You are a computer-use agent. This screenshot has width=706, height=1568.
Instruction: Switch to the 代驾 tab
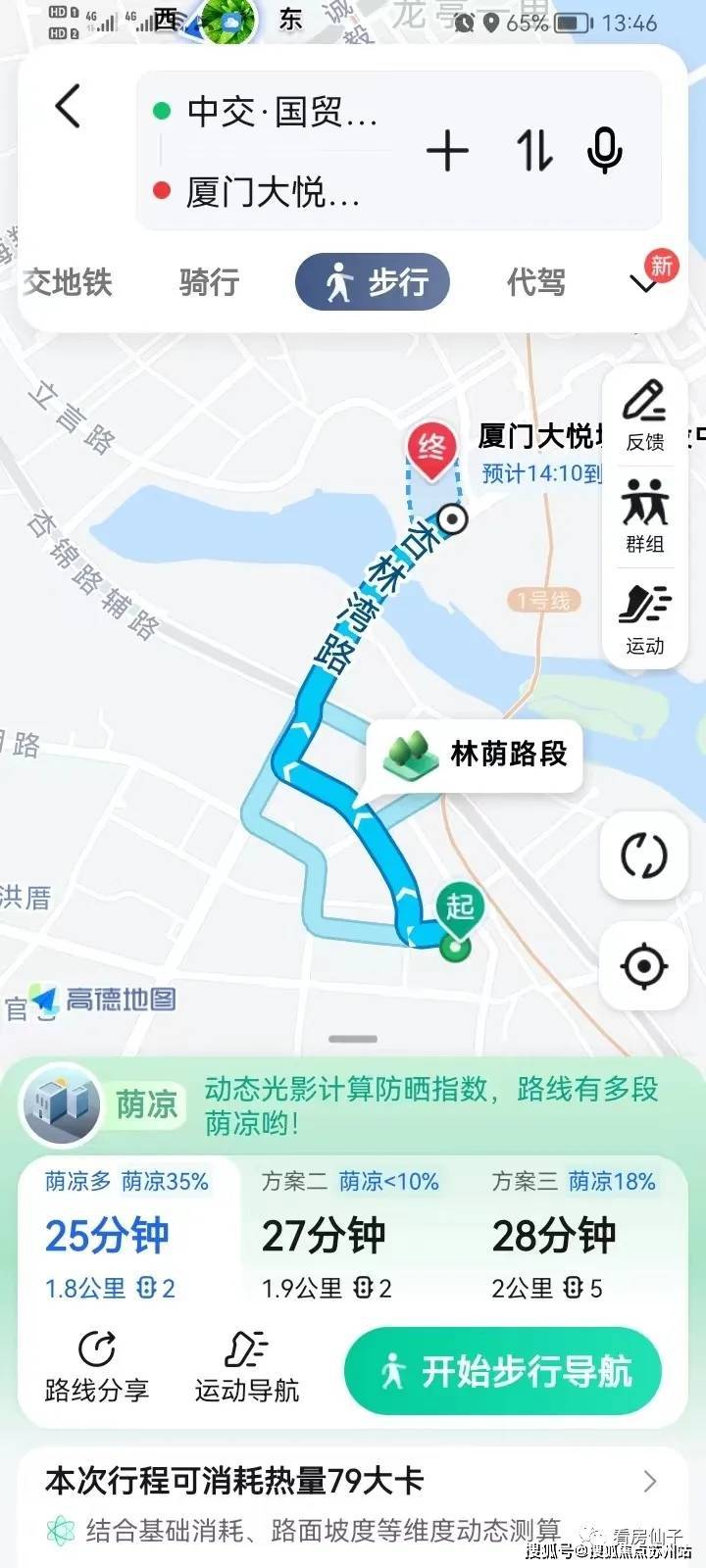point(535,282)
